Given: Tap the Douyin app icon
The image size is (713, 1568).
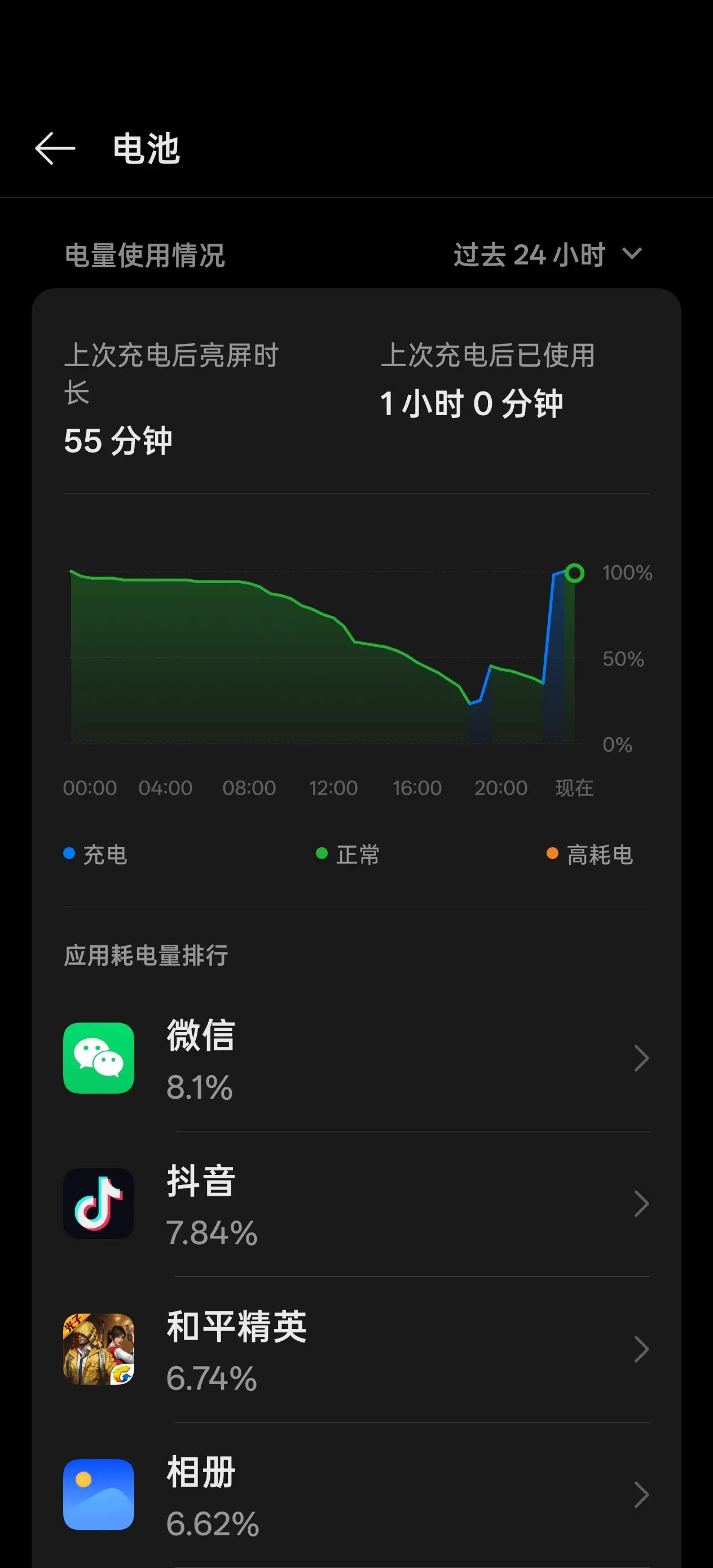Looking at the screenshot, I should (99, 1204).
